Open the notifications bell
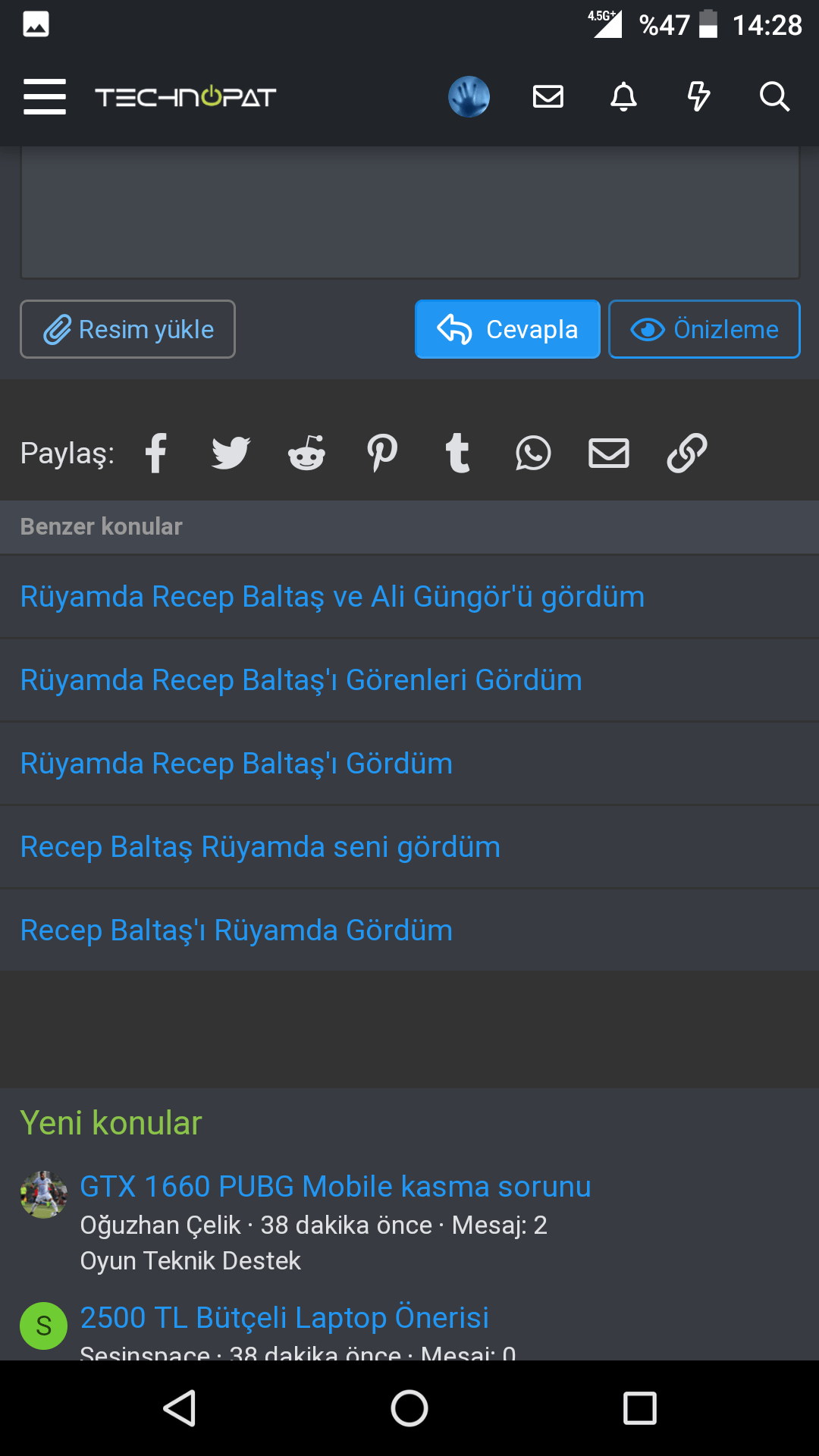This screenshot has width=819, height=1456. pyautogui.click(x=623, y=96)
